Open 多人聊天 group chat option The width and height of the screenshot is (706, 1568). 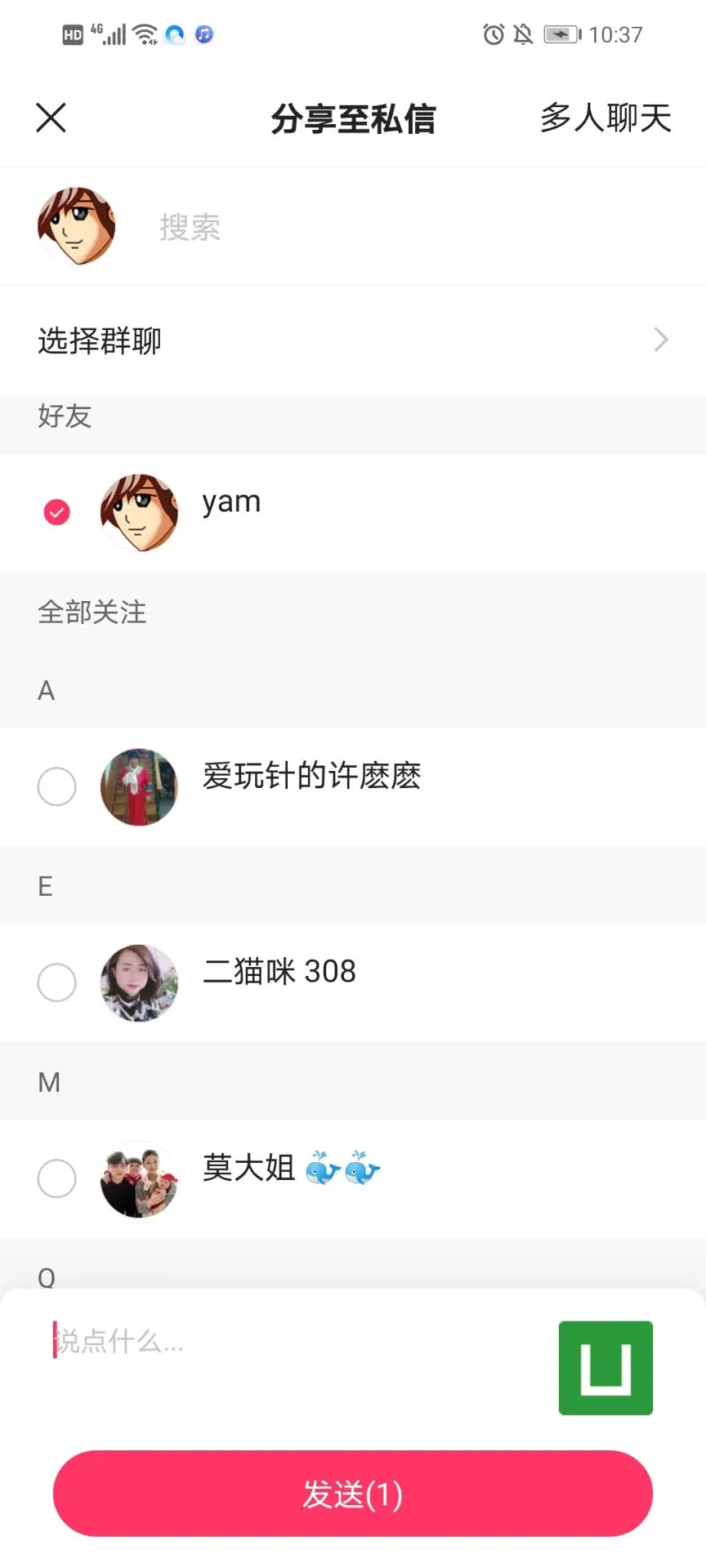605,118
